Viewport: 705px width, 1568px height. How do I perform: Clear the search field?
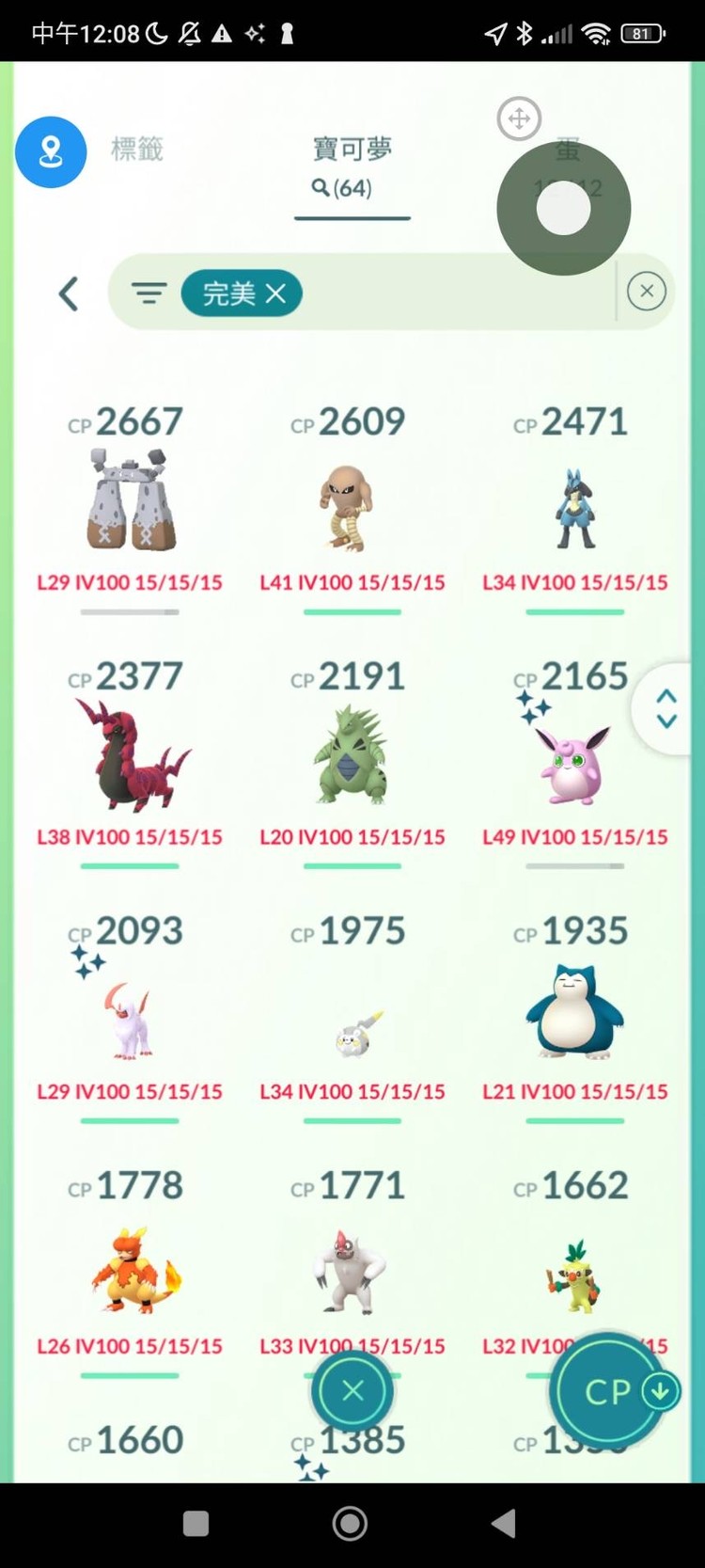(x=646, y=292)
